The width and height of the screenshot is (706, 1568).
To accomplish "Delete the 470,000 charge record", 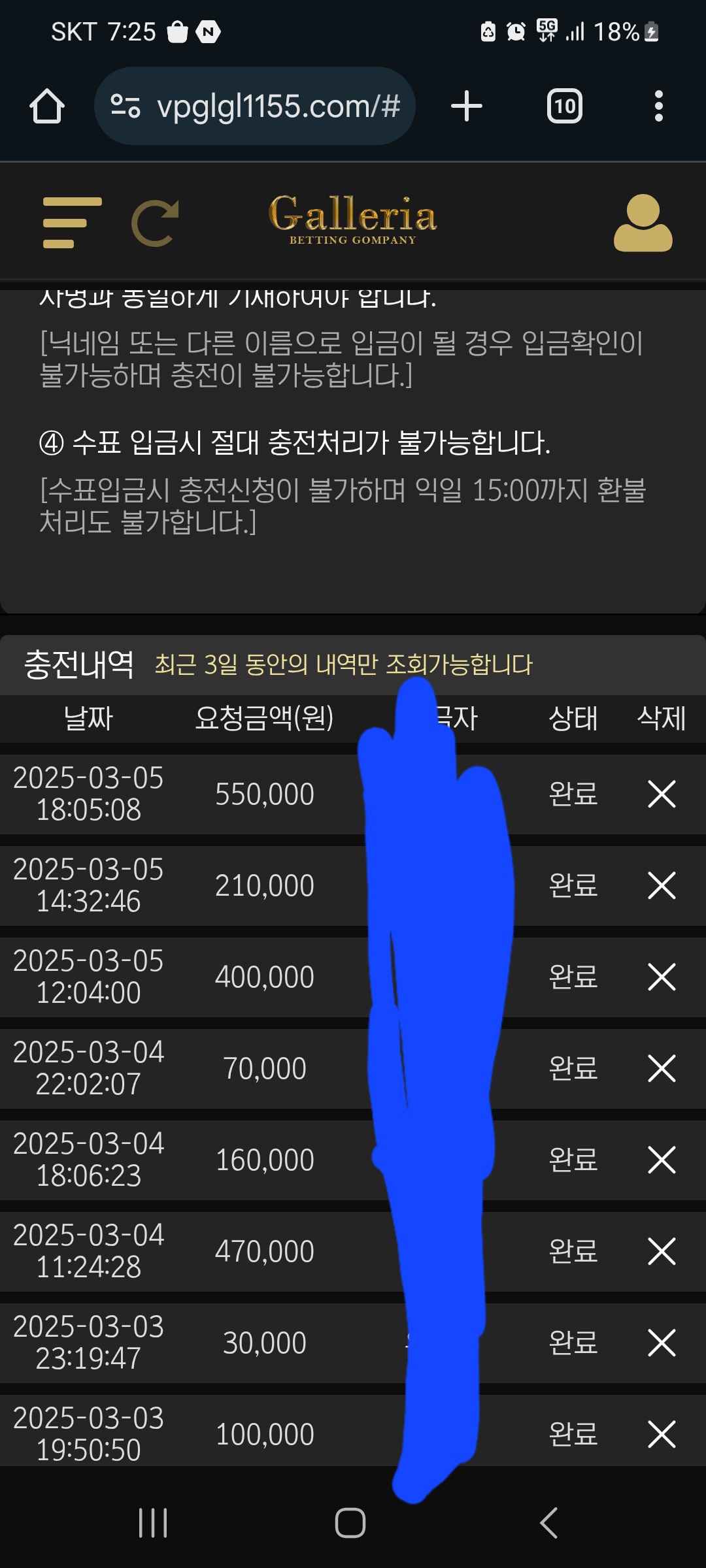I will pyautogui.click(x=662, y=1252).
